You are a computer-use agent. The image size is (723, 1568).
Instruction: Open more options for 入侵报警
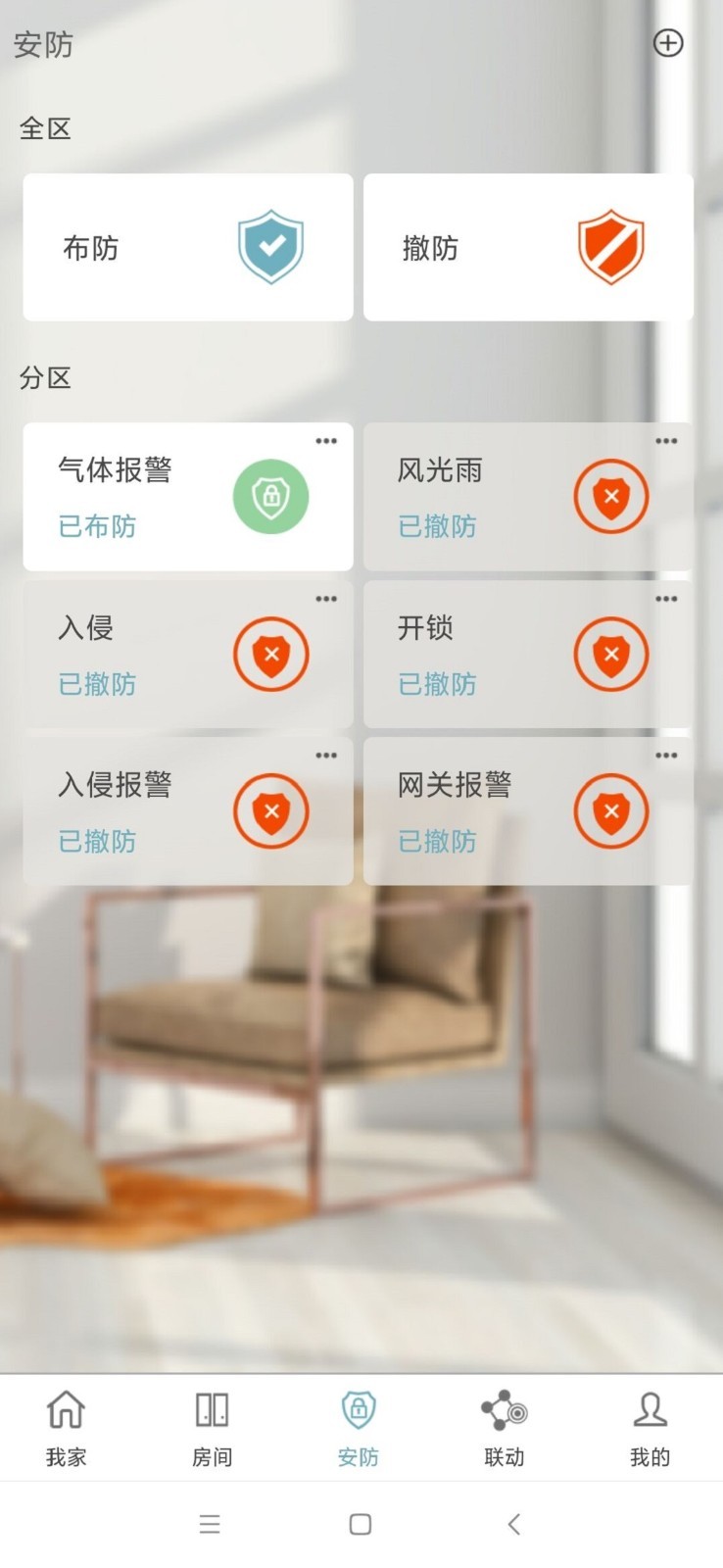click(x=326, y=756)
